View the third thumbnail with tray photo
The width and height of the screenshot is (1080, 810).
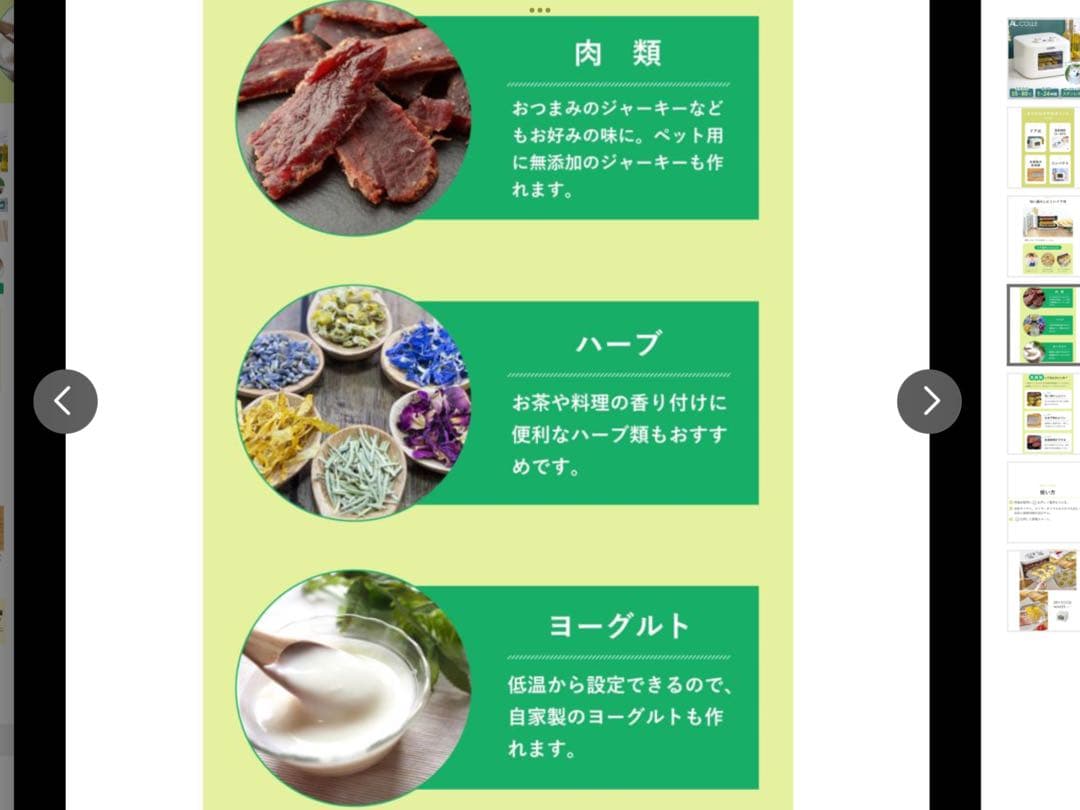pos(1043,236)
